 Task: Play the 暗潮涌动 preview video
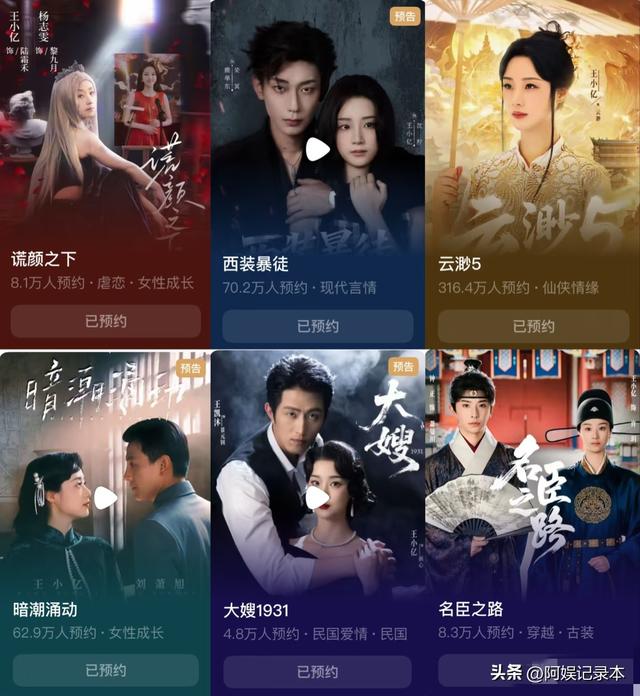[x=106, y=497]
